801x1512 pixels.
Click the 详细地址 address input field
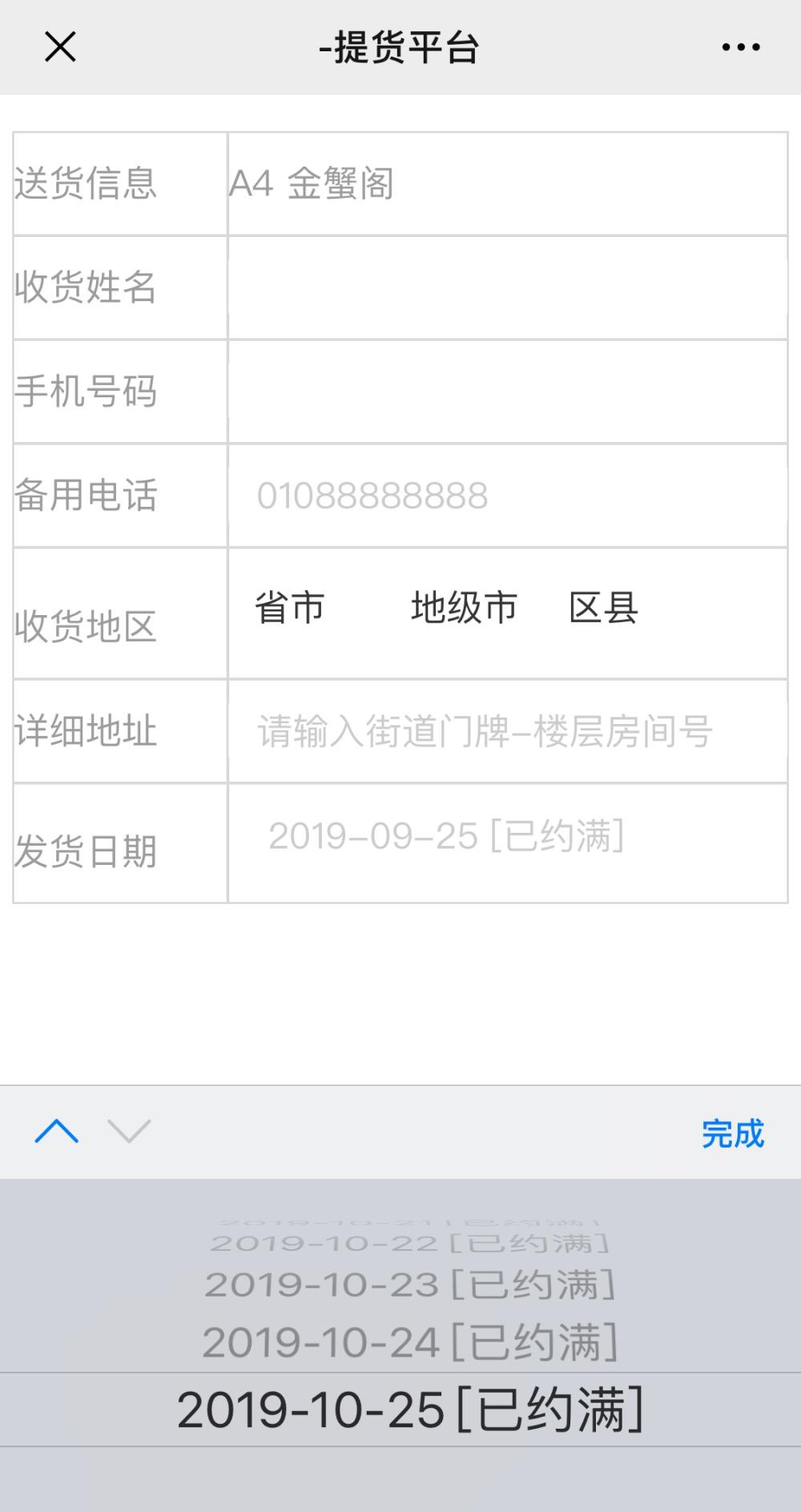click(x=505, y=730)
